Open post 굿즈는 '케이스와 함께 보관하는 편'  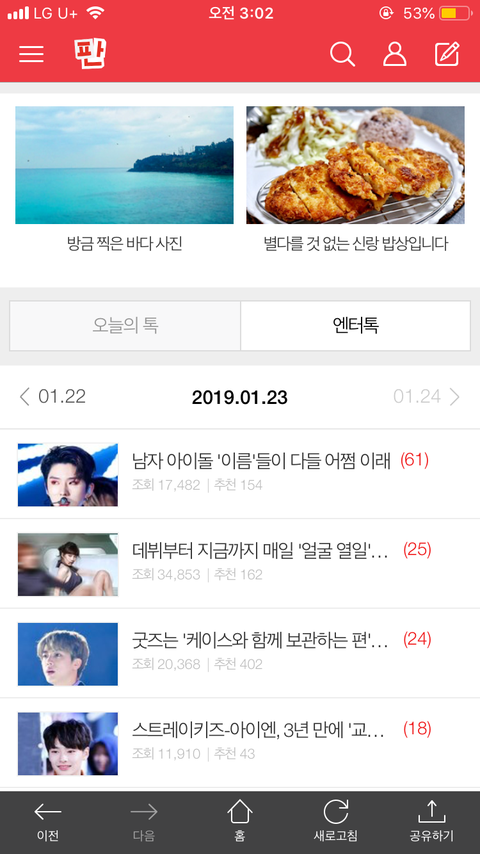point(240,654)
